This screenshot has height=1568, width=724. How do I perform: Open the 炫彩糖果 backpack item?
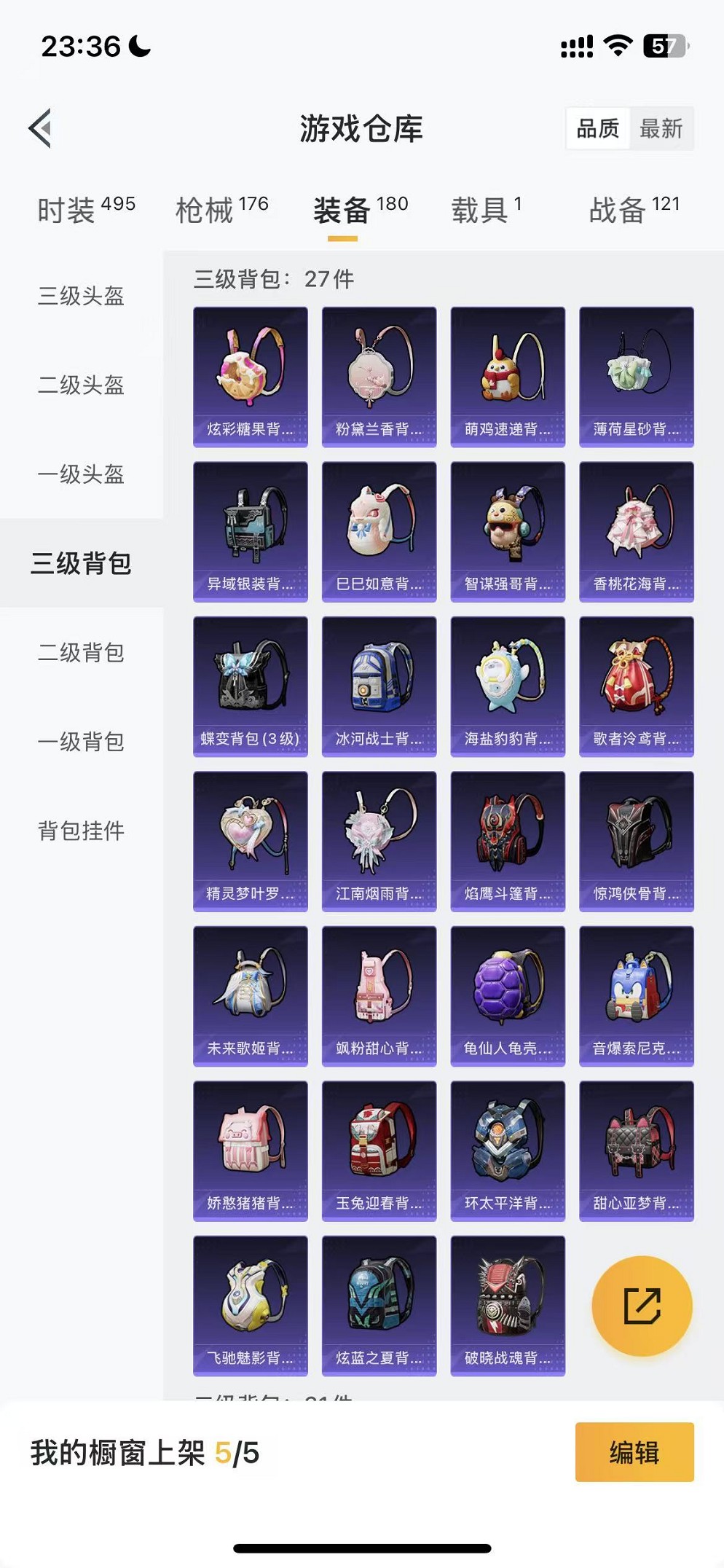click(x=250, y=376)
